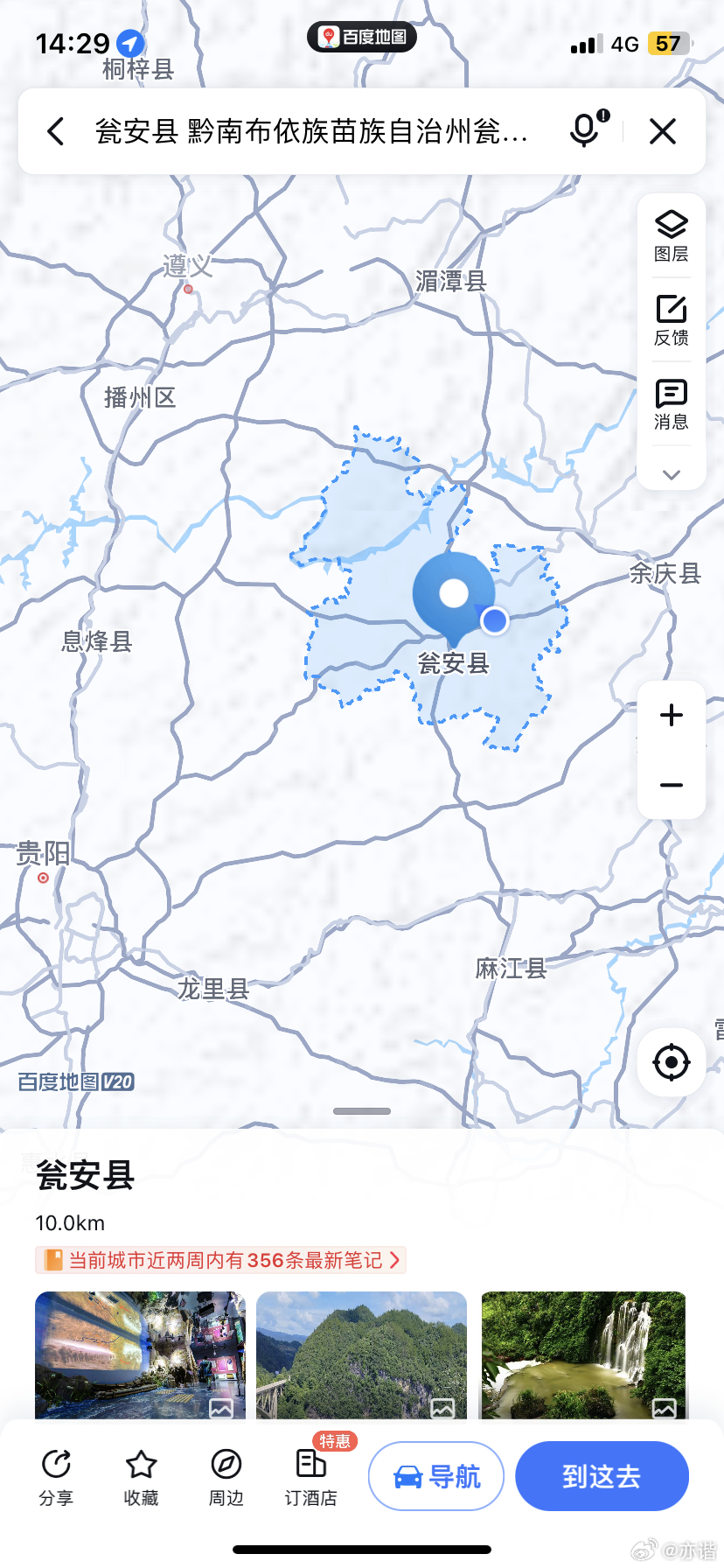Explore nearby places with 周边

226,1477
